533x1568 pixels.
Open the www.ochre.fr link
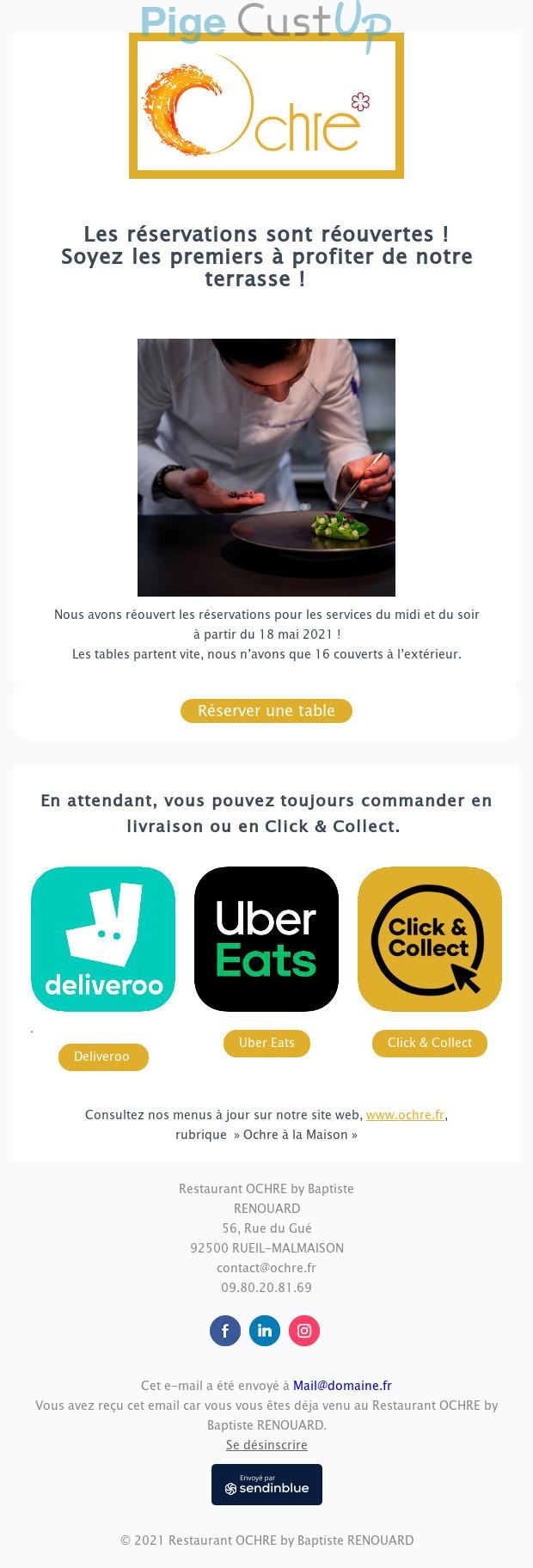405,1115
